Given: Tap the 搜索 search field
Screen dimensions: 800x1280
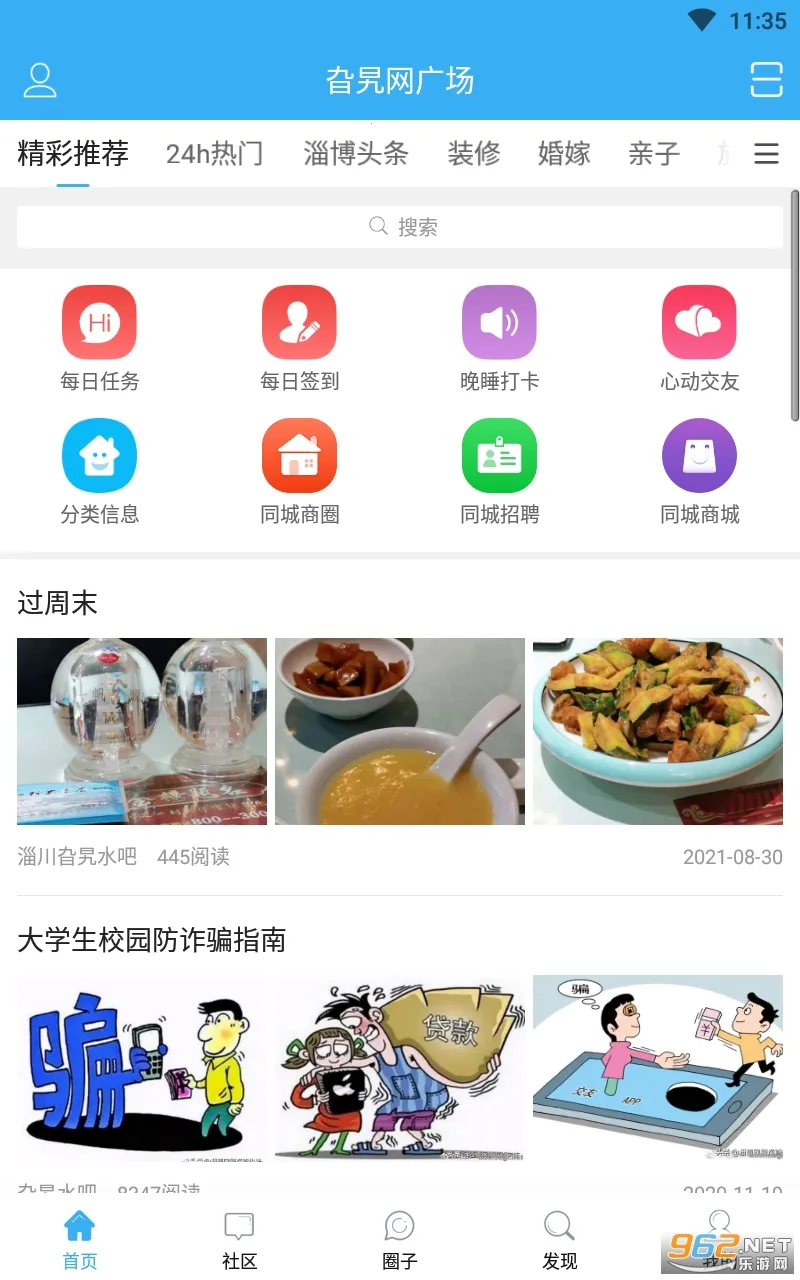Looking at the screenshot, I should pyautogui.click(x=400, y=227).
